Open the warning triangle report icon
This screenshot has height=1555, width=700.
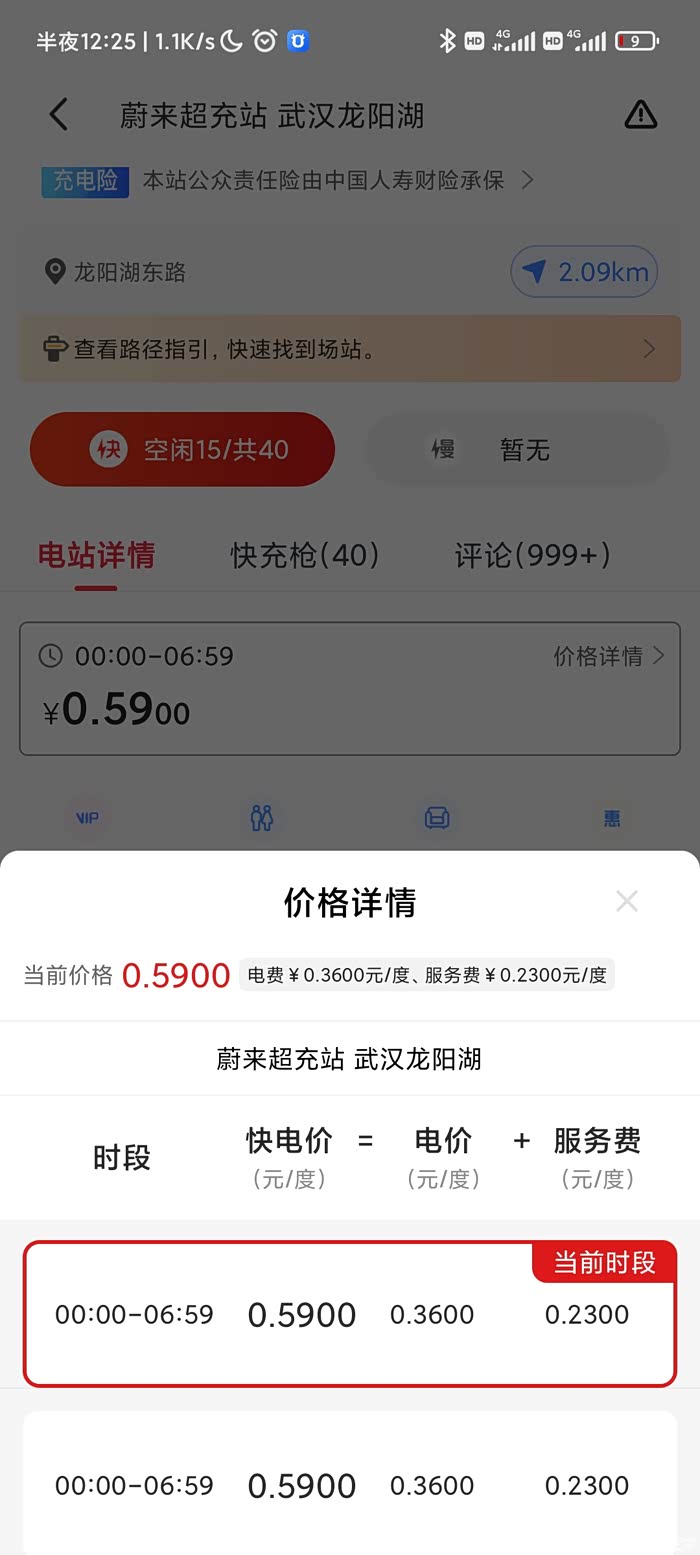(x=641, y=115)
